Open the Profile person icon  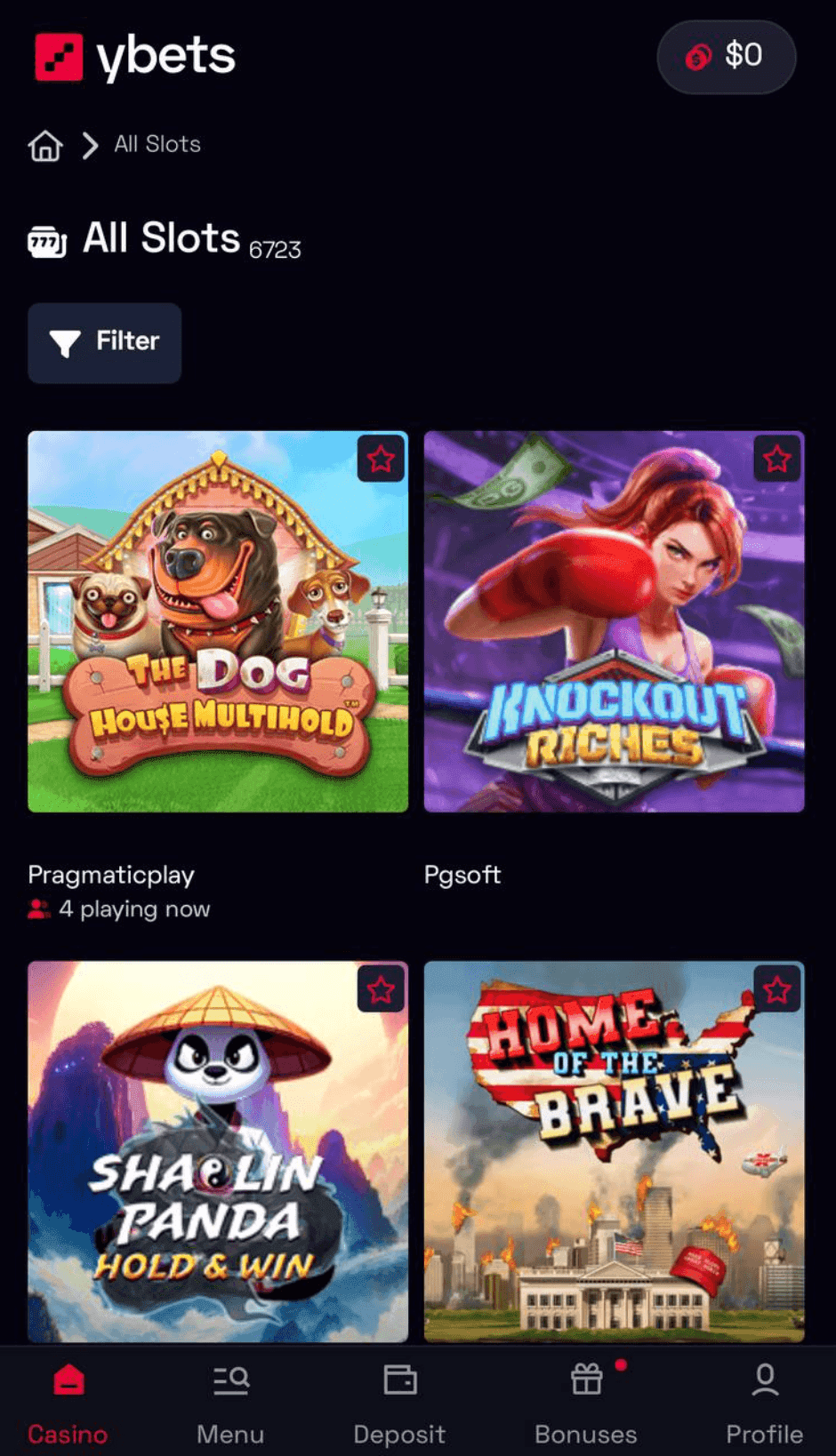pyautogui.click(x=765, y=1380)
